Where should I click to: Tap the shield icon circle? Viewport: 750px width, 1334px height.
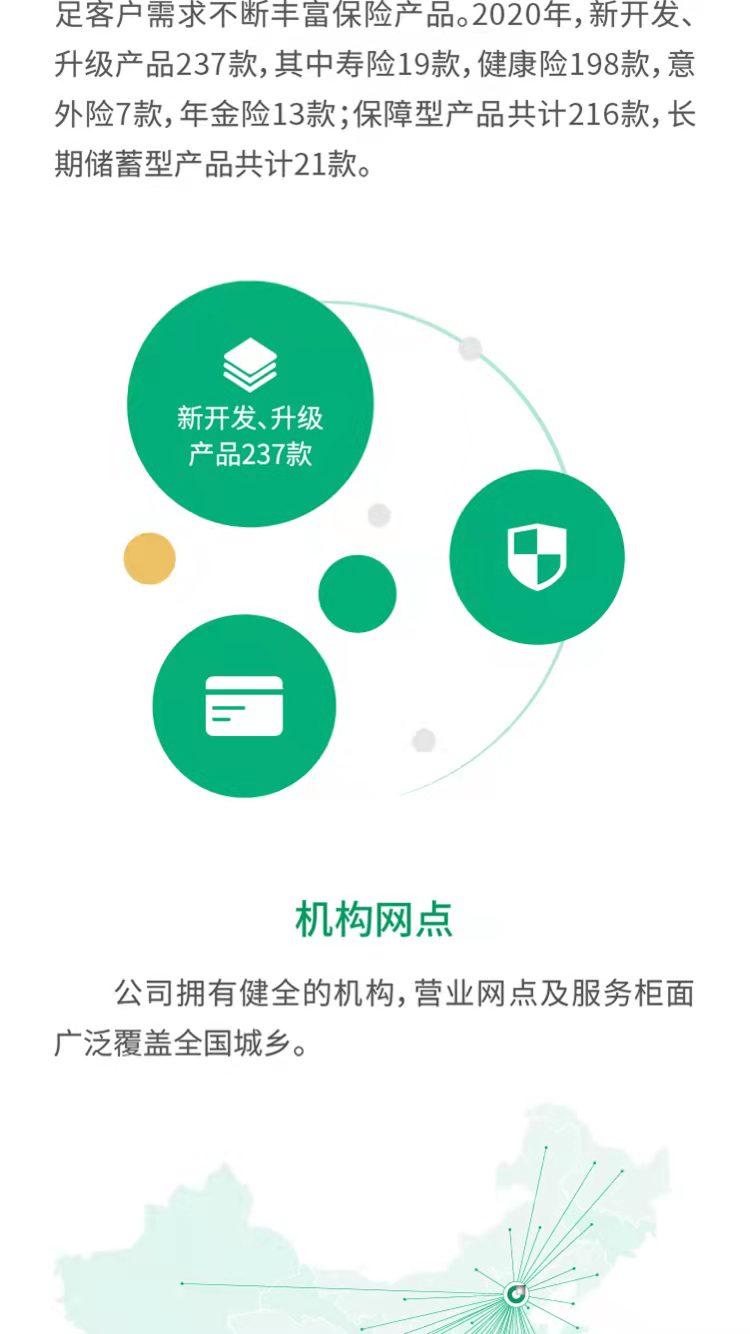point(537,557)
